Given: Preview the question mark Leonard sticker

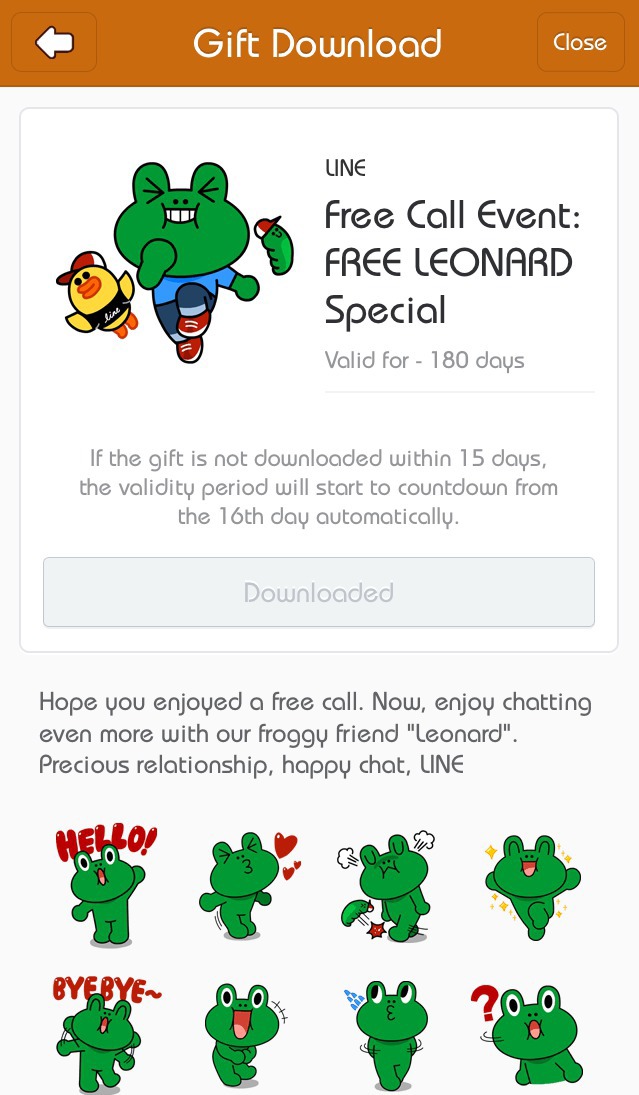Looking at the screenshot, I should point(527,1035).
